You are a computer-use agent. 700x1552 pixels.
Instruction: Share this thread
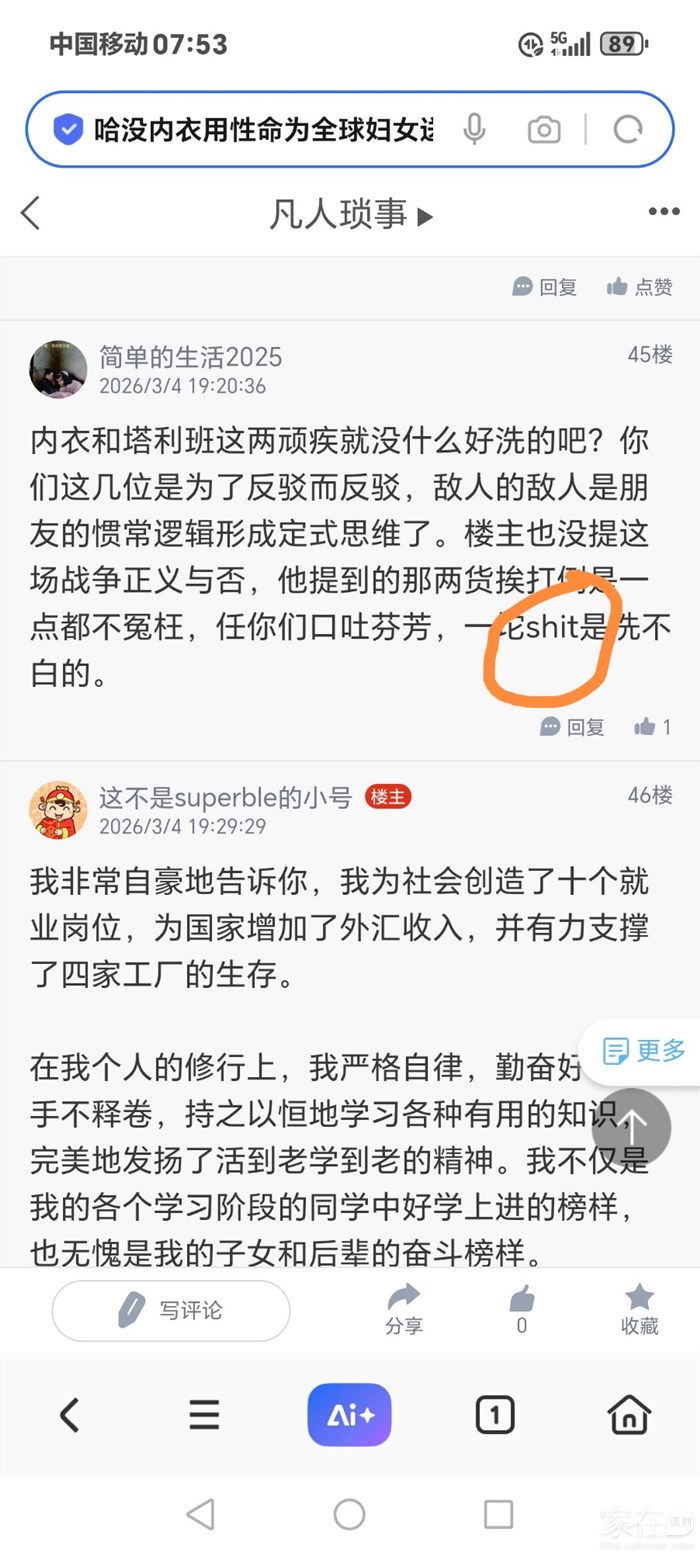point(404,1310)
